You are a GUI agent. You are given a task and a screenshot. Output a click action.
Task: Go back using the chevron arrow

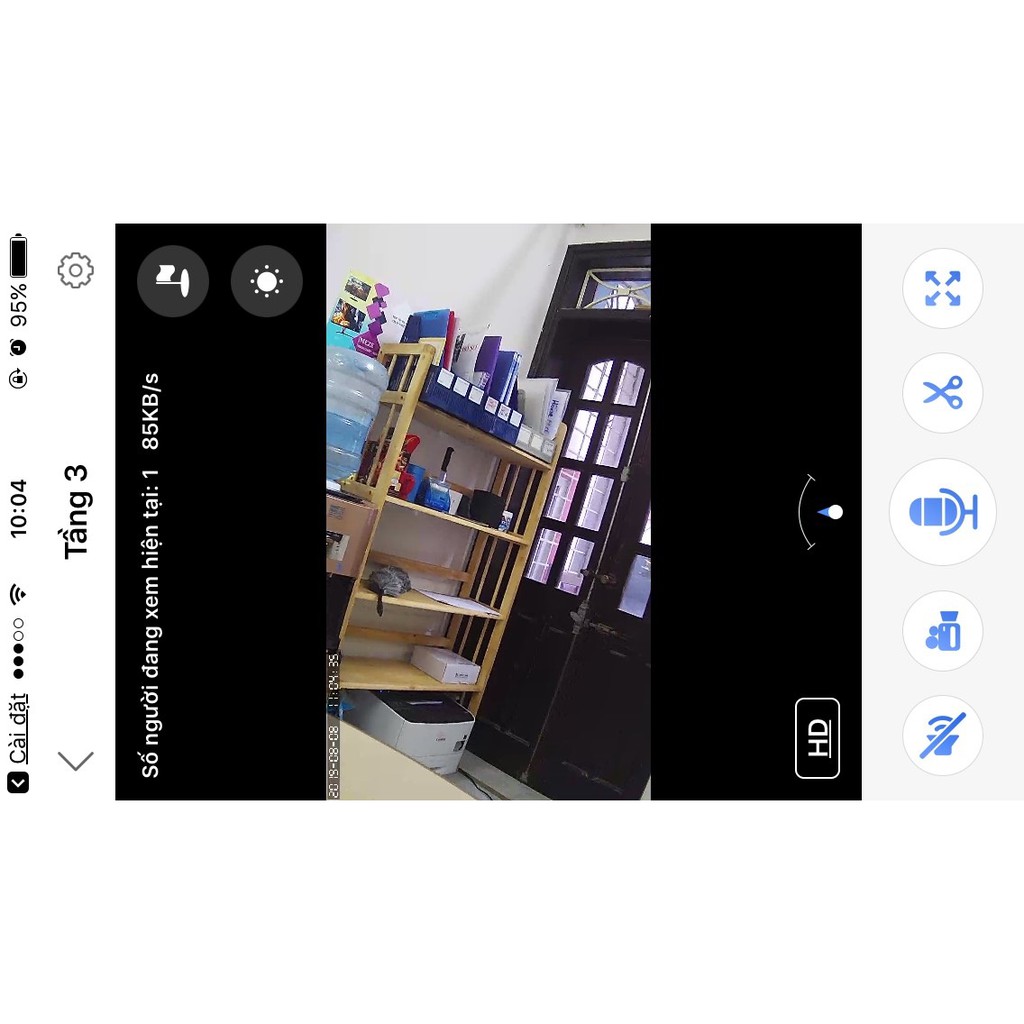[x=76, y=761]
